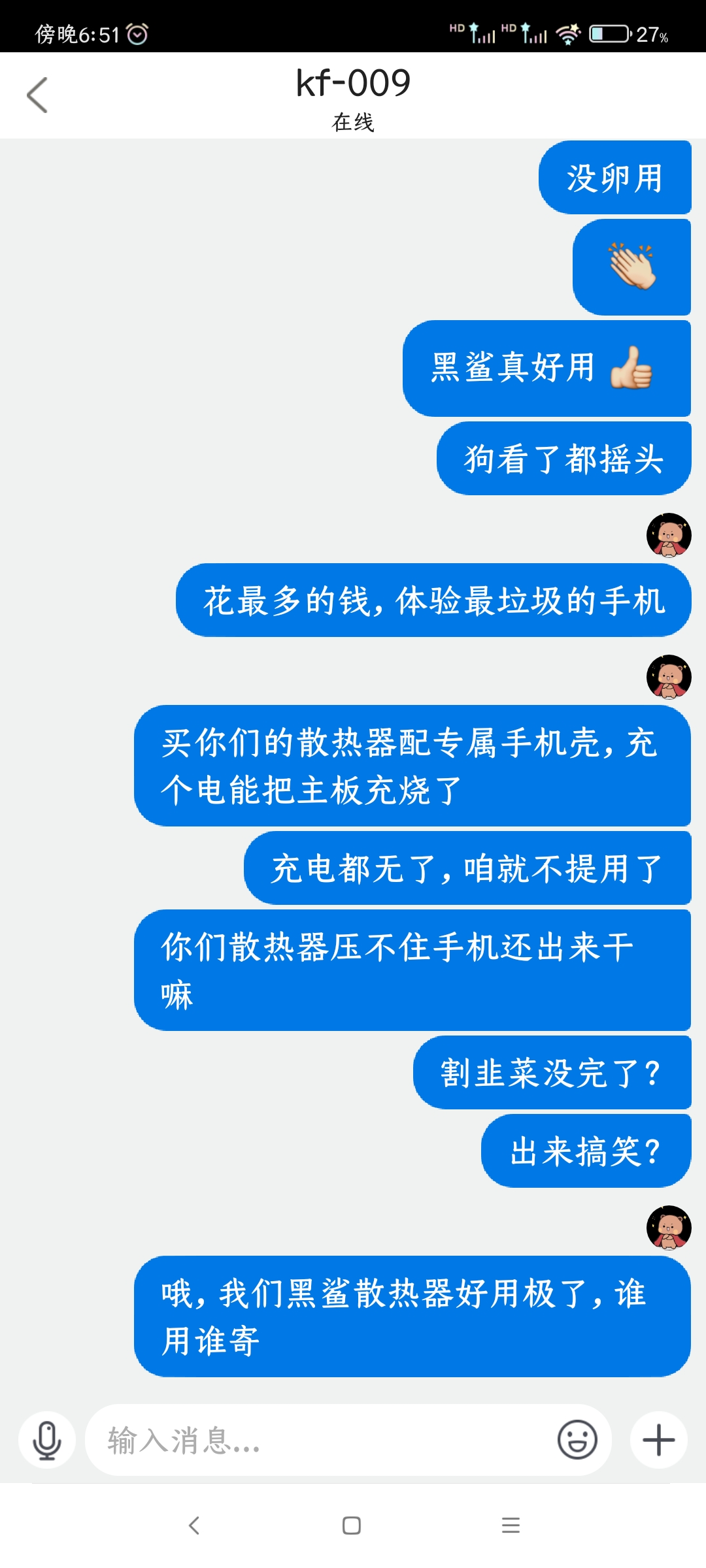Open the plus attachment menu
This screenshot has width=706, height=1568.
[x=659, y=1440]
